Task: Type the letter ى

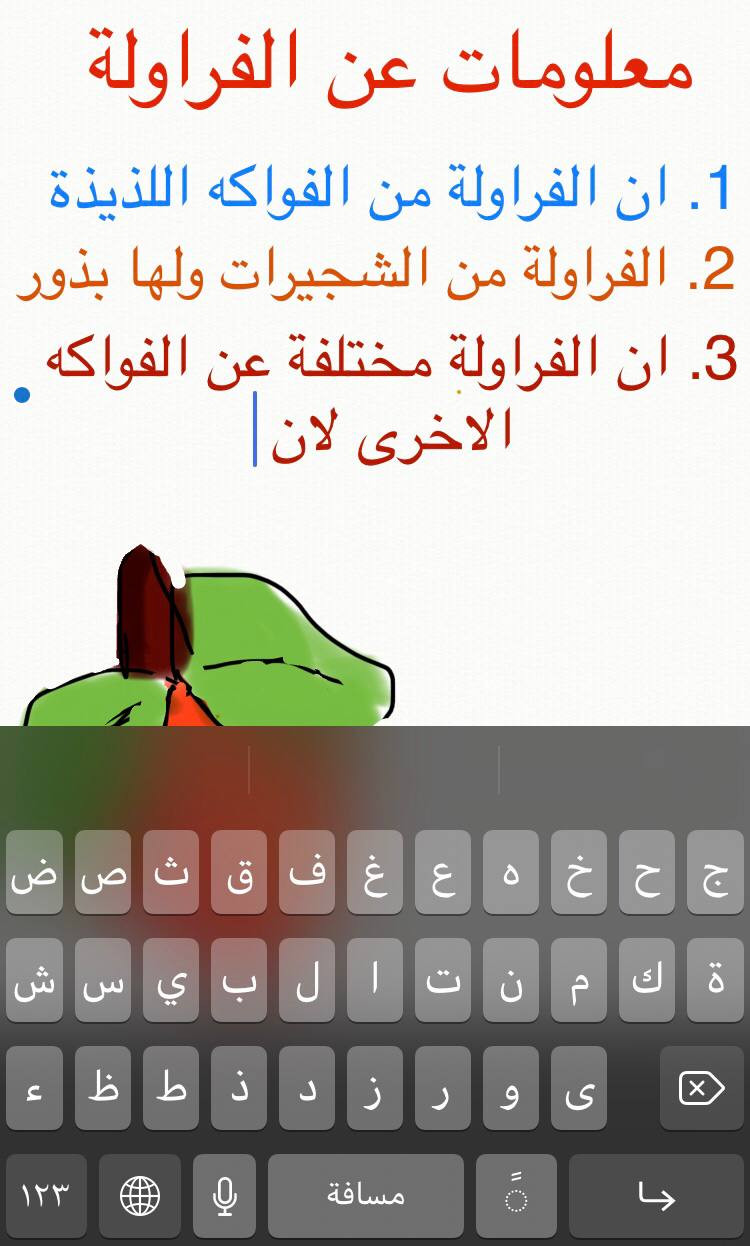Action: [x=578, y=1088]
